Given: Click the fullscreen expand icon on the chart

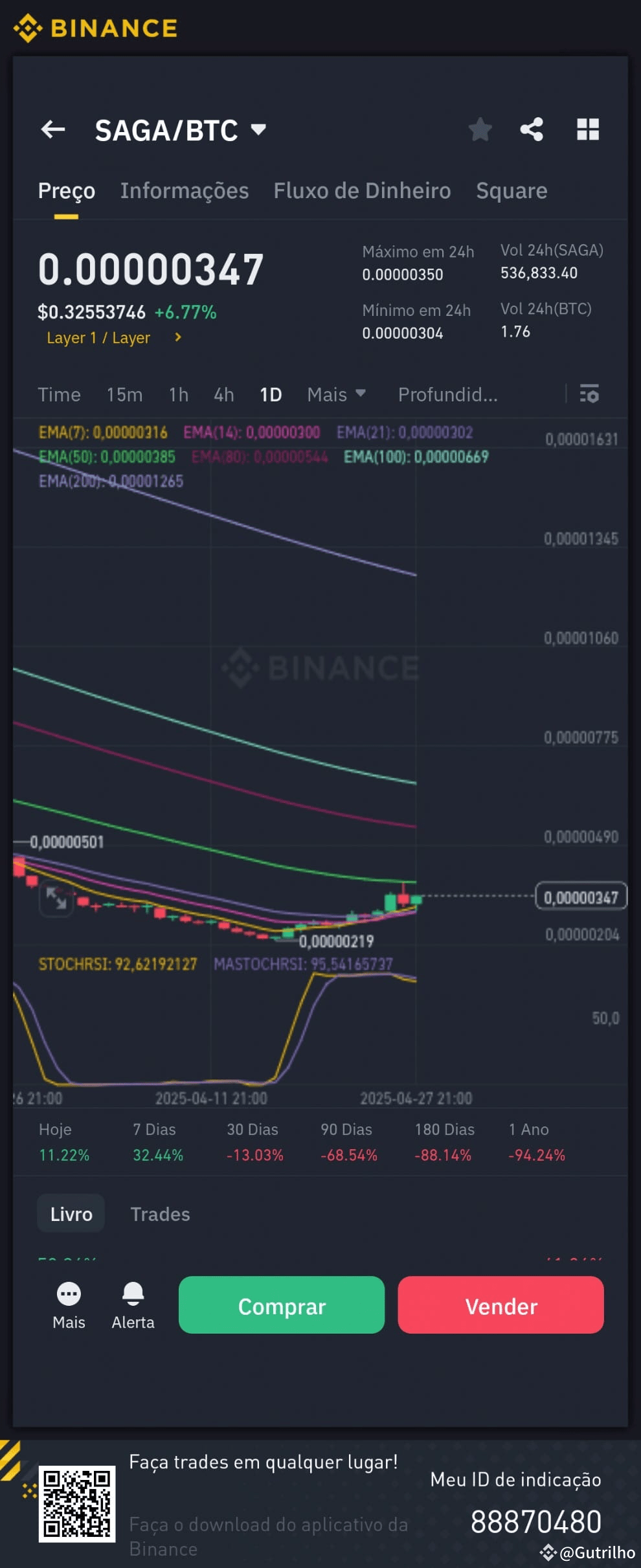Looking at the screenshot, I should click(x=56, y=899).
